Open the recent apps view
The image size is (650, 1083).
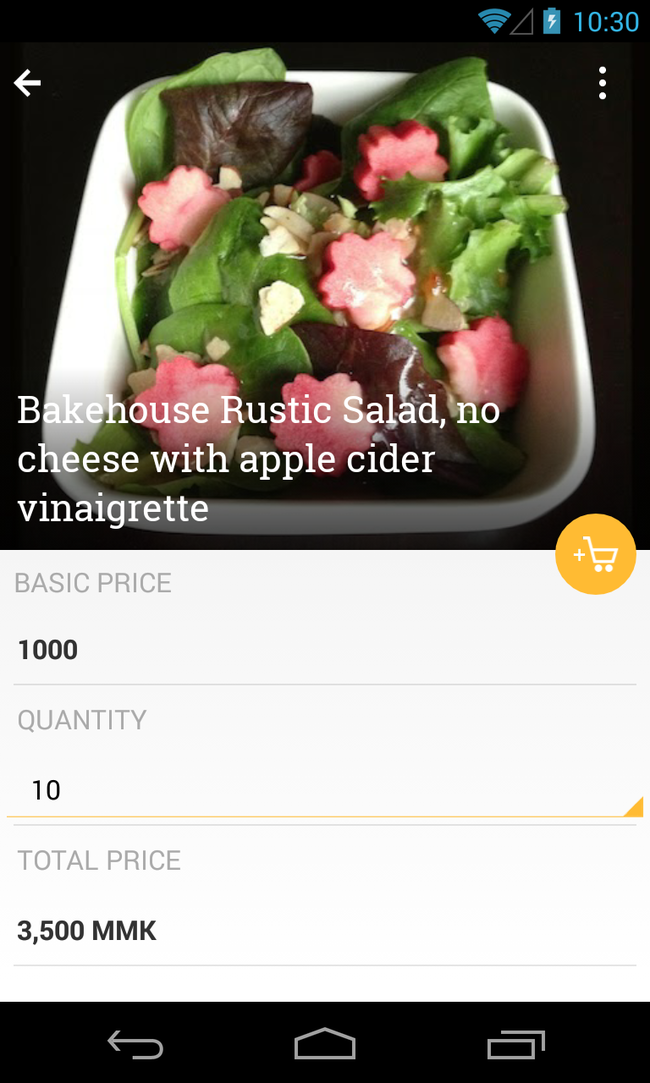(516, 1044)
